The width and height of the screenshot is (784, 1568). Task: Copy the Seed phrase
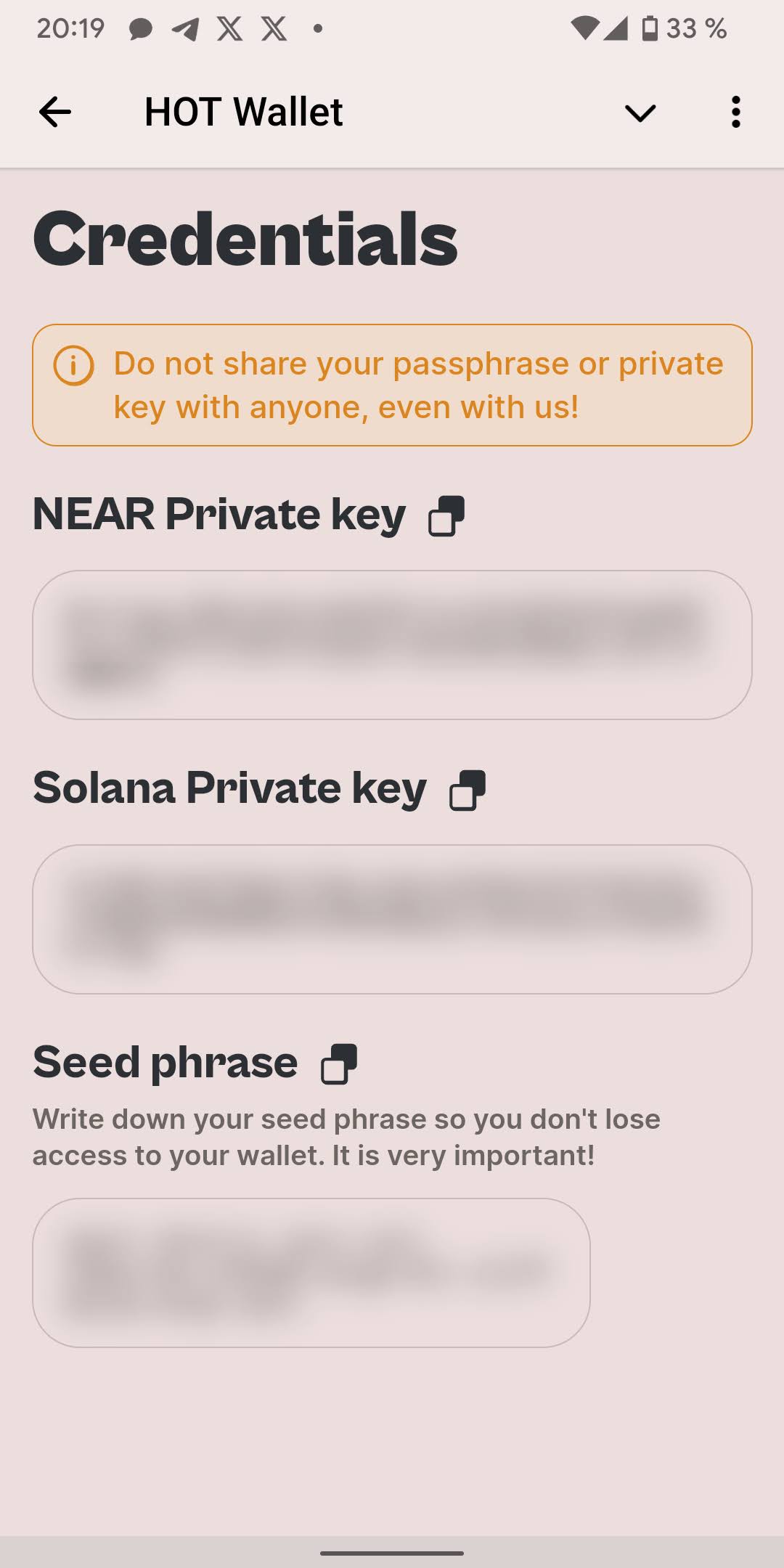coord(339,1064)
